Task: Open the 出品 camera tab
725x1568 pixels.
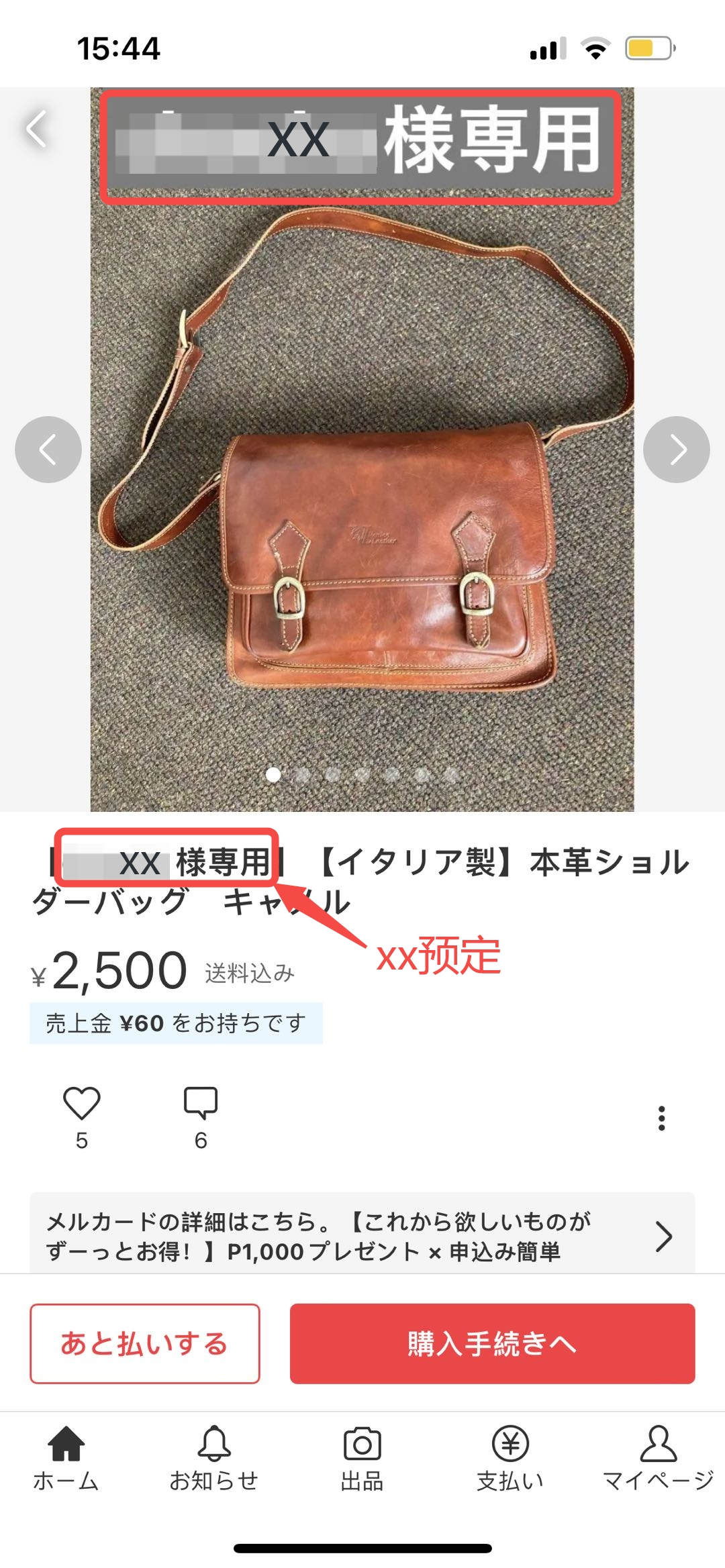Action: pos(362,1459)
